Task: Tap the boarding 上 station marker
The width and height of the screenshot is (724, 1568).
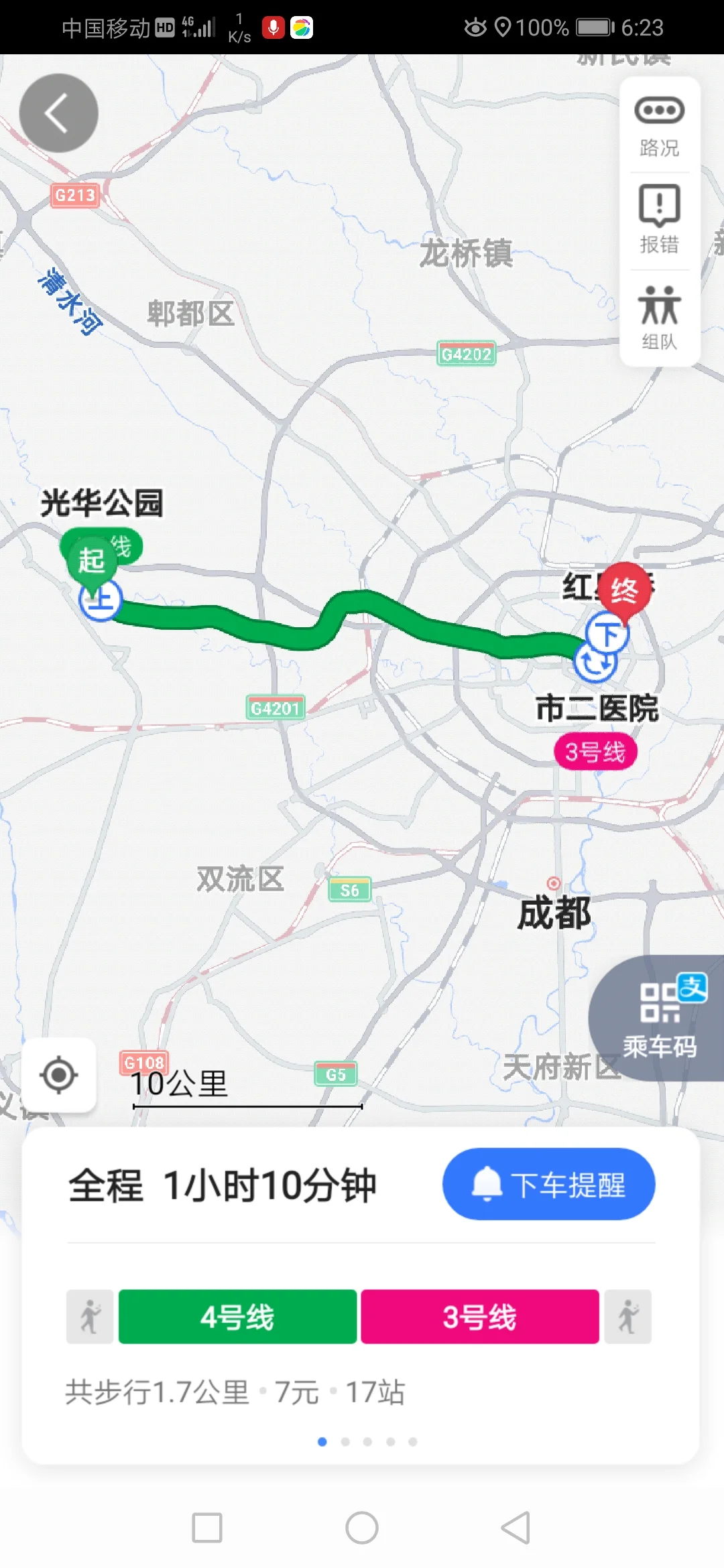Action: pyautogui.click(x=99, y=600)
